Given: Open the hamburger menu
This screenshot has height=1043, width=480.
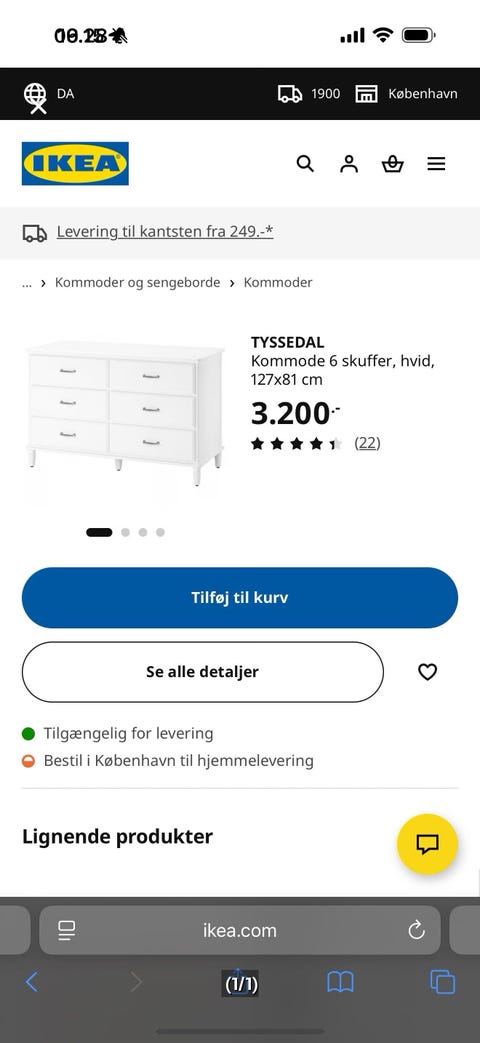Looking at the screenshot, I should (x=436, y=164).
